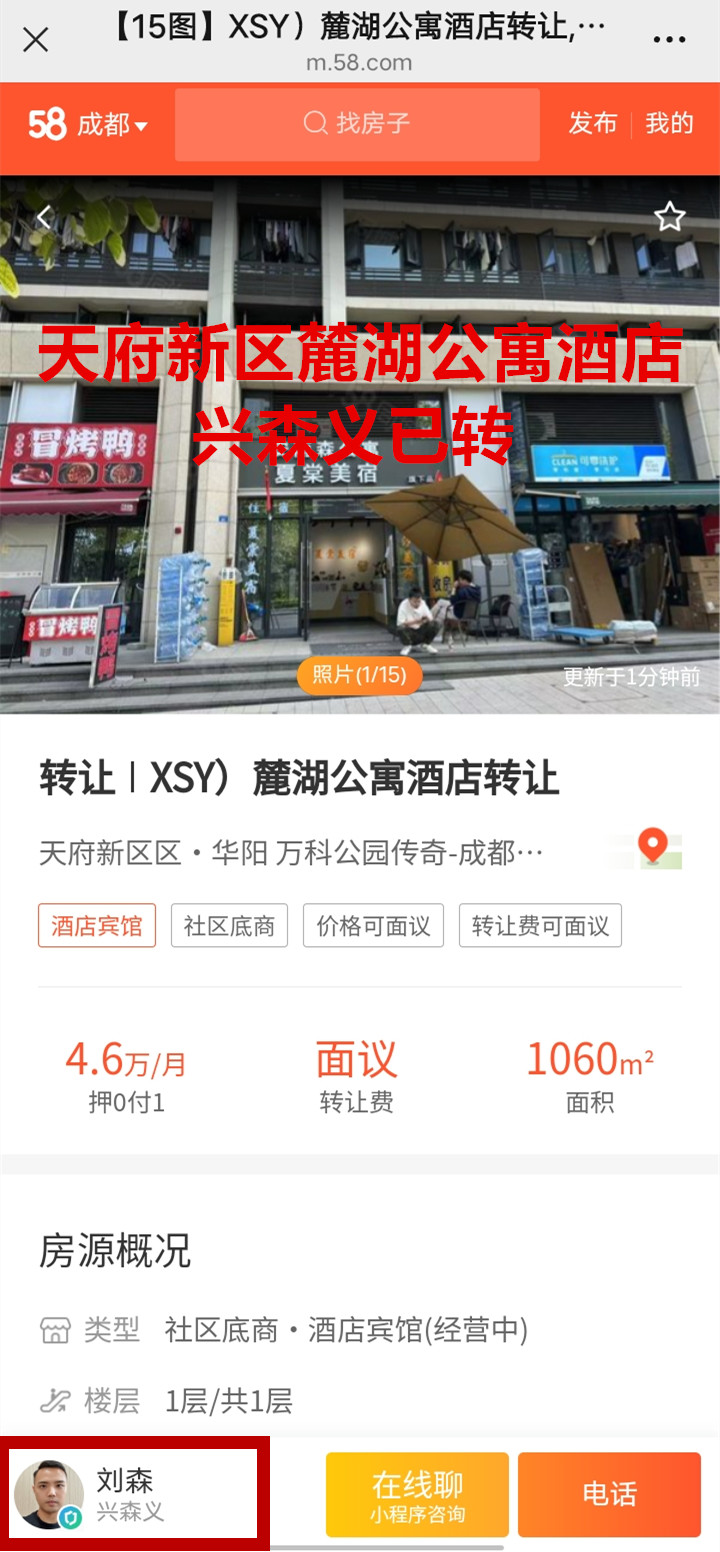
Task: Tap the 找房子 search box
Action: (x=357, y=124)
